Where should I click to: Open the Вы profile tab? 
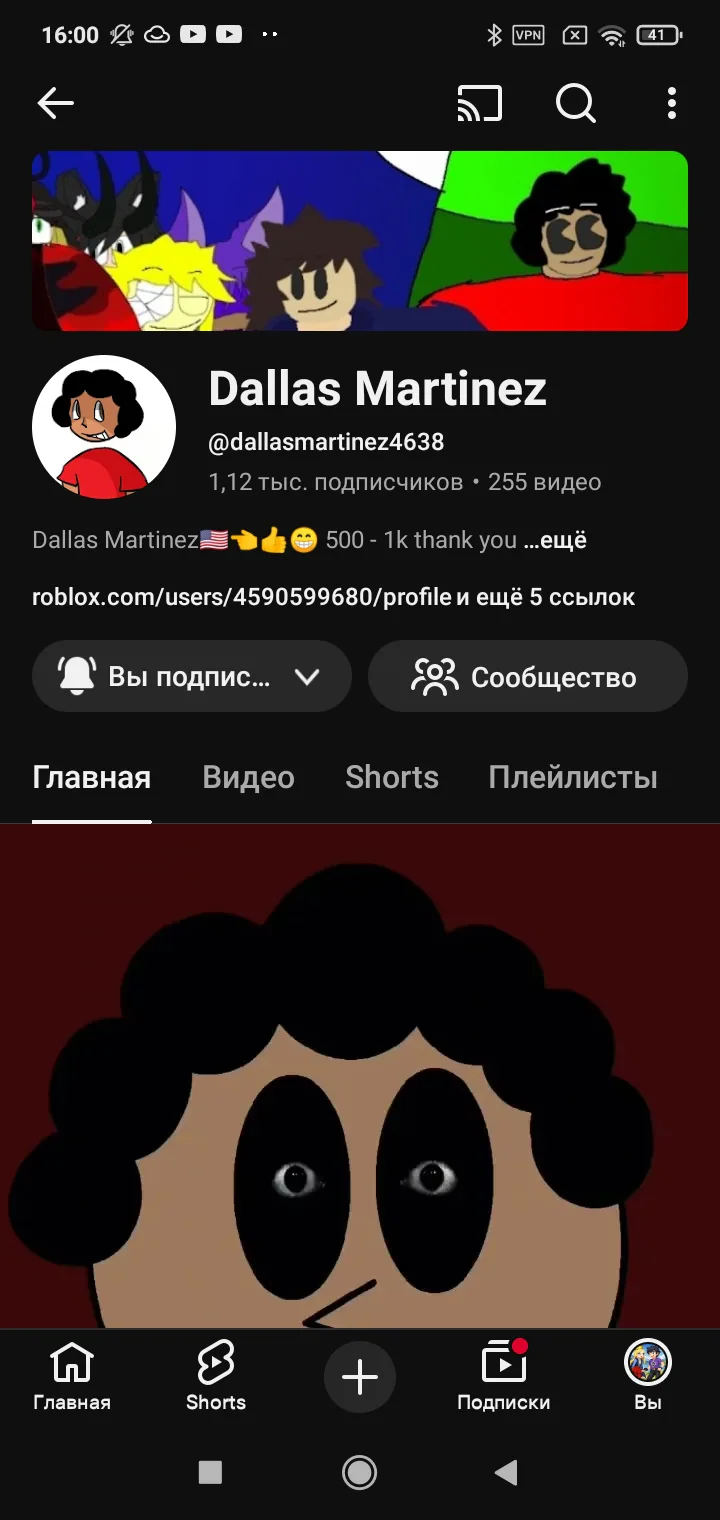(648, 1376)
